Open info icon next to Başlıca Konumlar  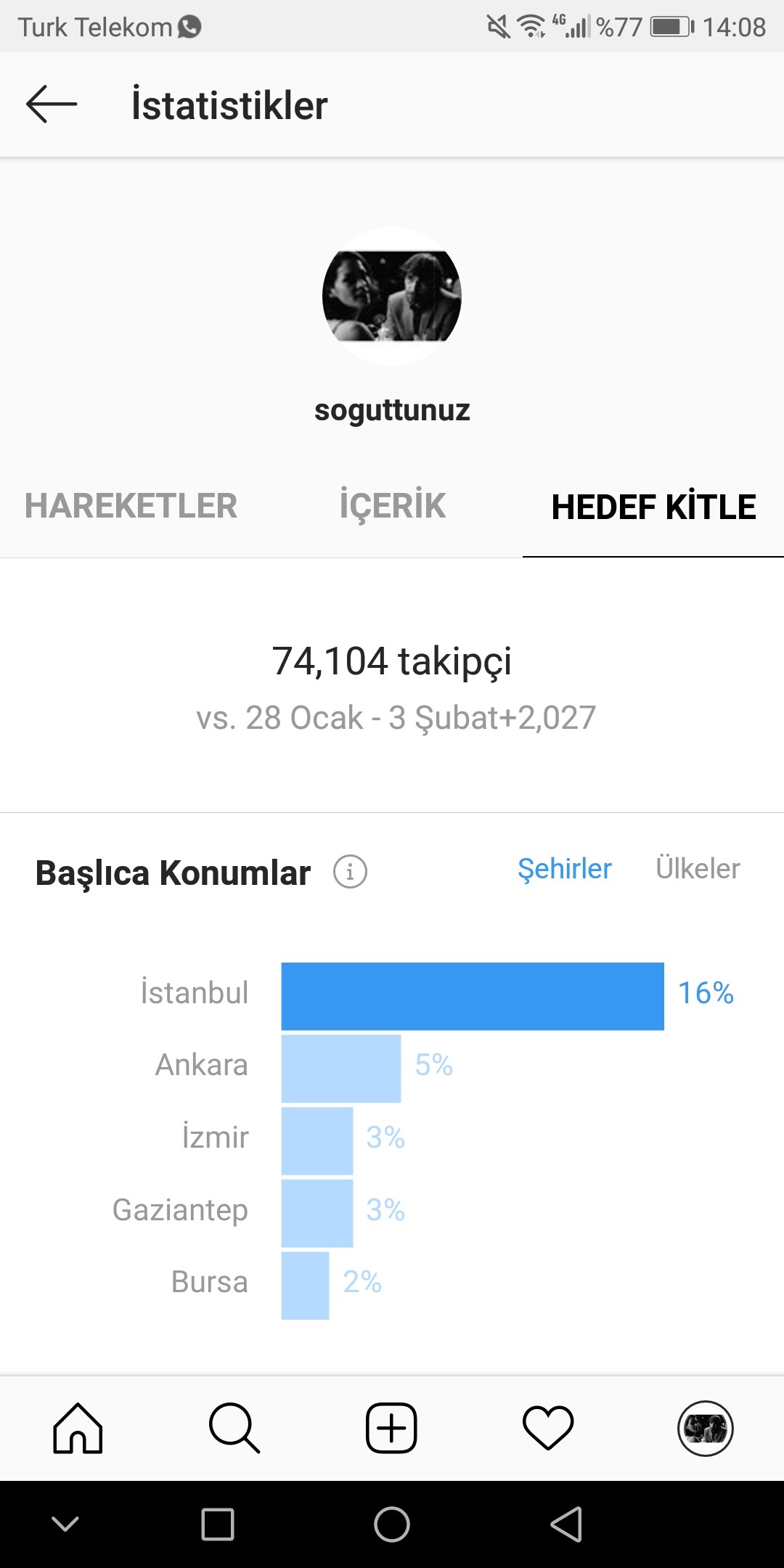(x=350, y=871)
